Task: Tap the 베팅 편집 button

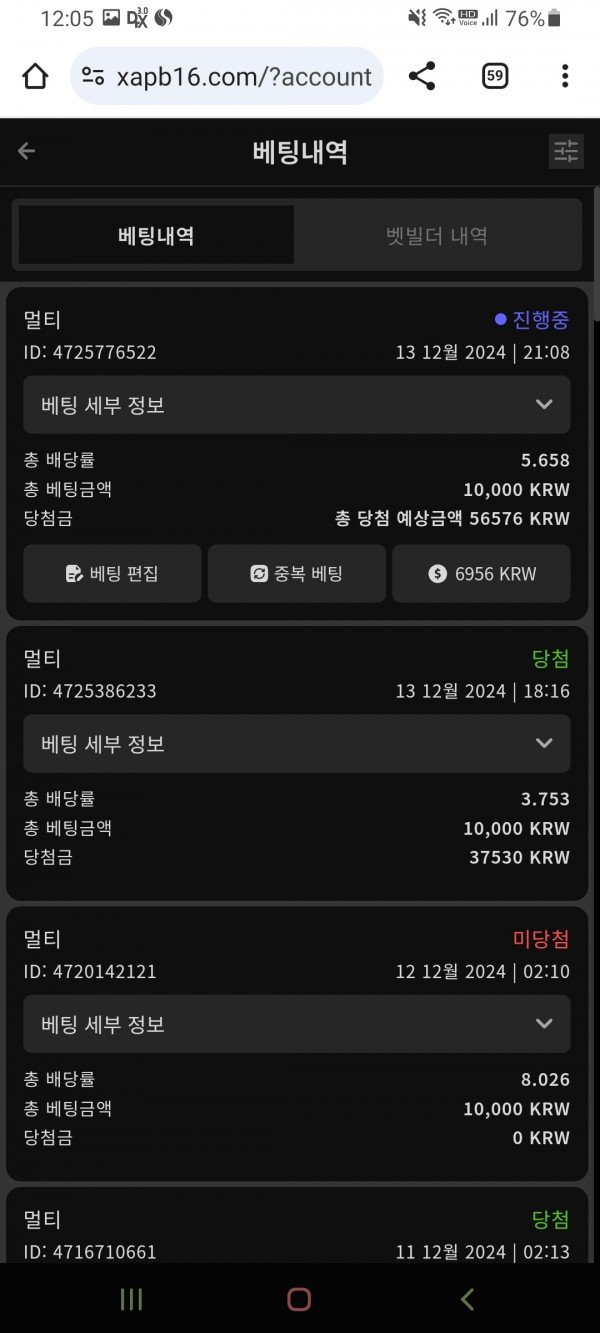Action: pyautogui.click(x=112, y=574)
